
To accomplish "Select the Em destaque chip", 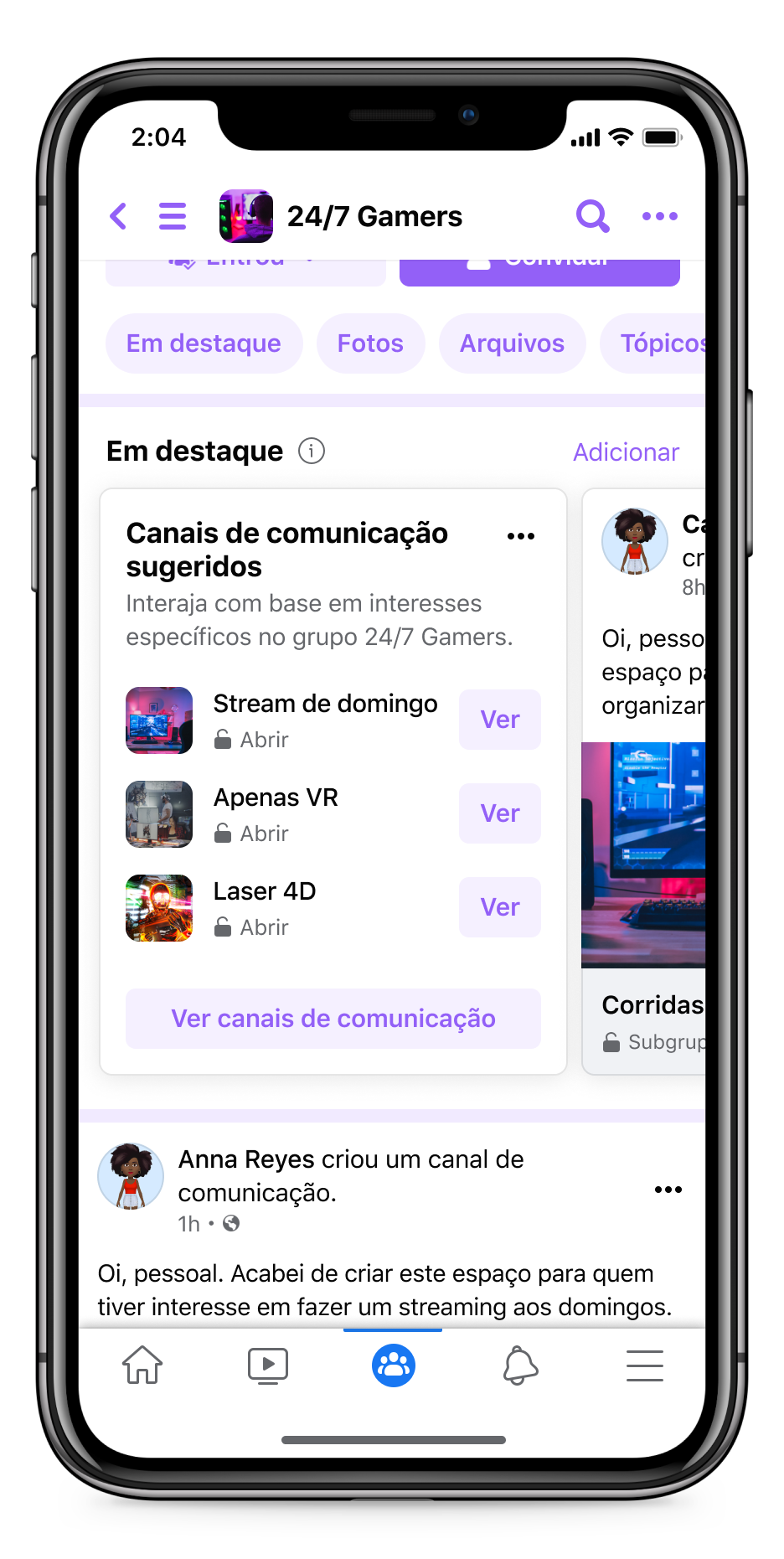I will 204,343.
